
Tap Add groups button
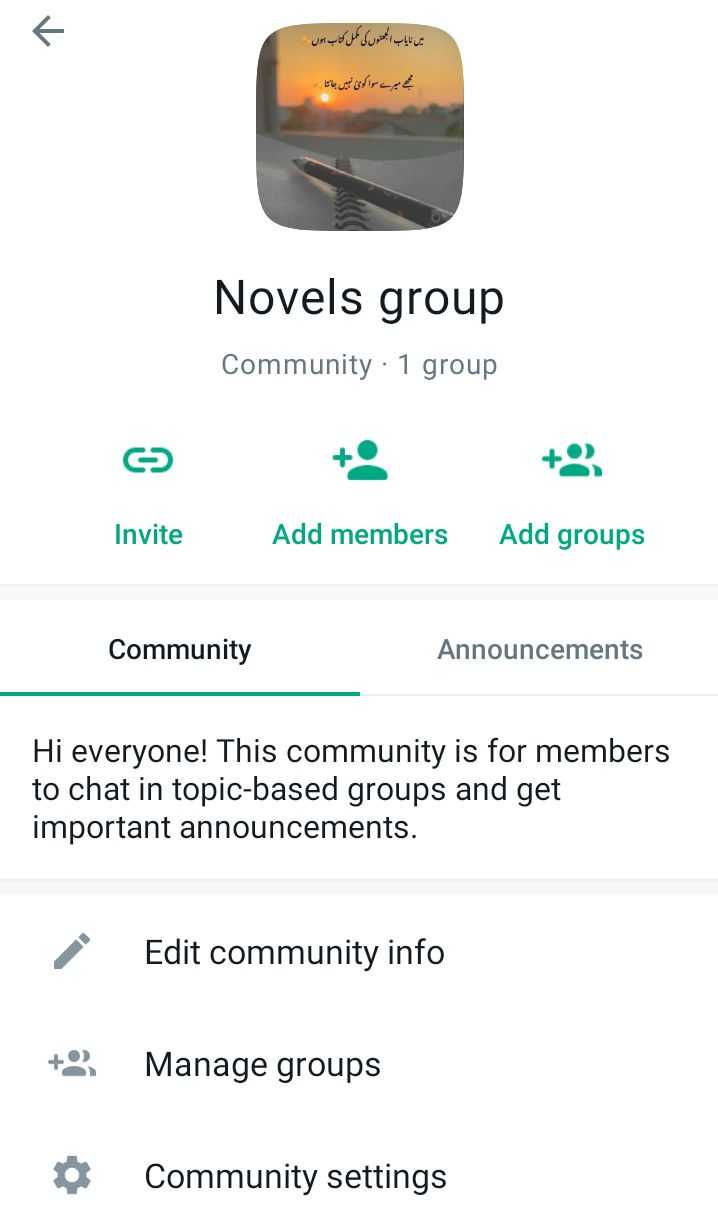coord(572,494)
